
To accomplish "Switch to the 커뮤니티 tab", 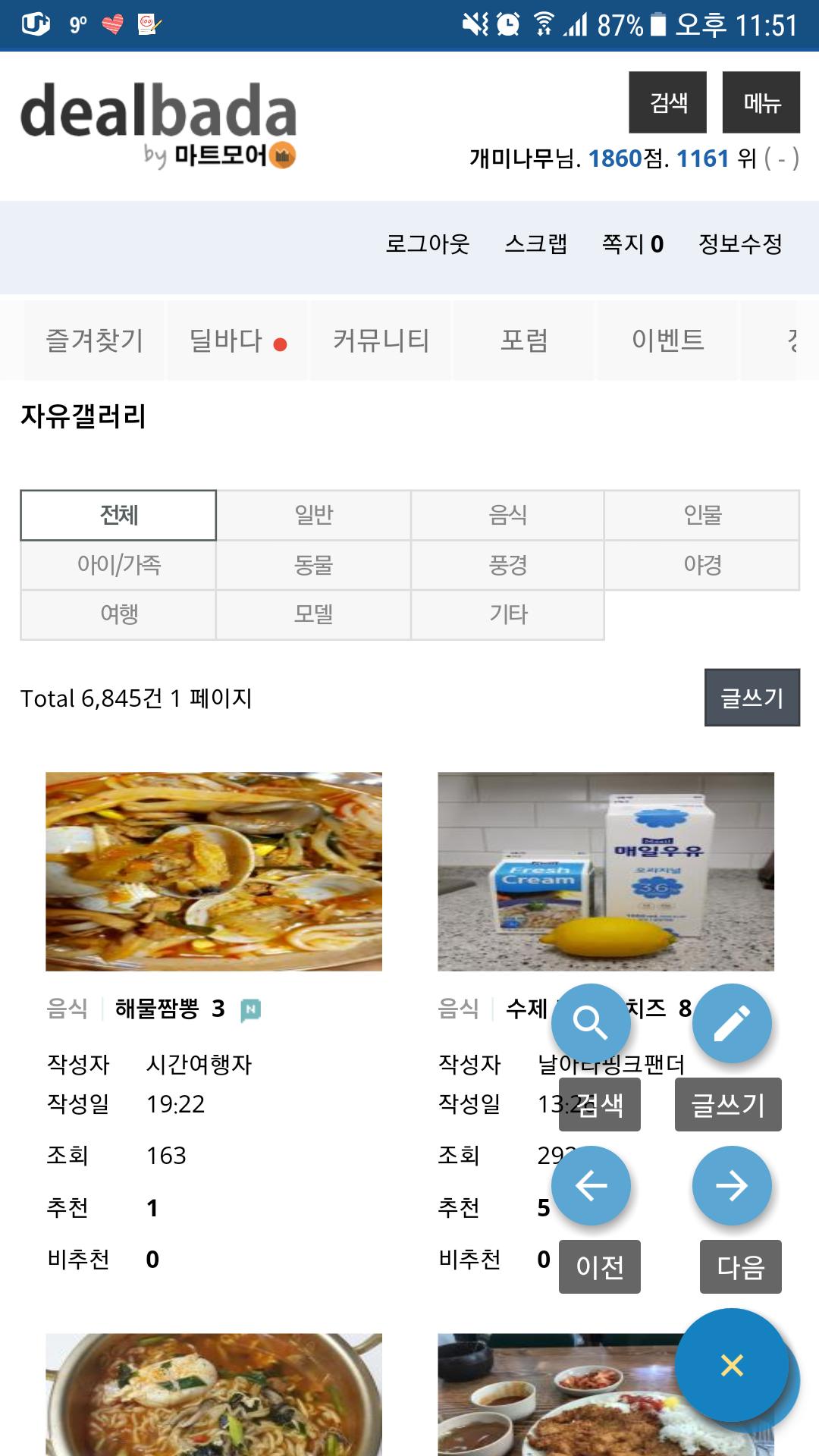I will click(x=381, y=340).
